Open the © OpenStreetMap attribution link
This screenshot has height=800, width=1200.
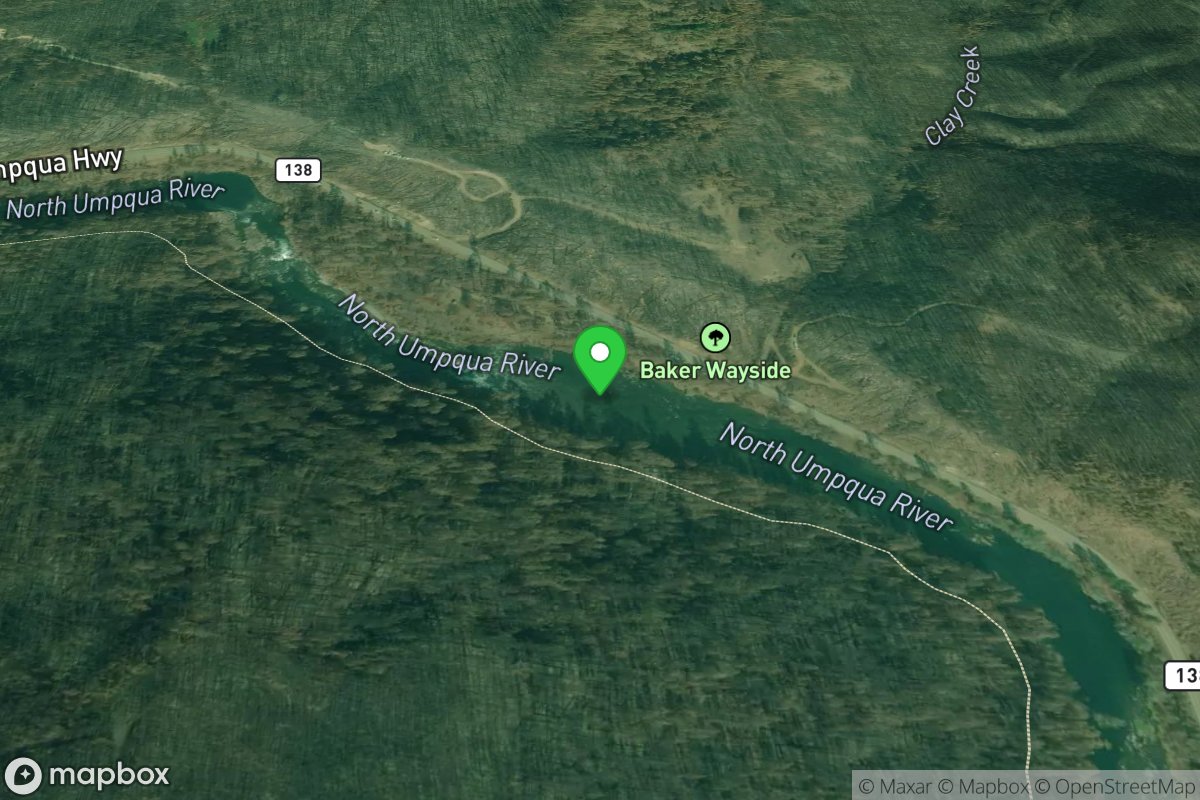coord(1116,786)
